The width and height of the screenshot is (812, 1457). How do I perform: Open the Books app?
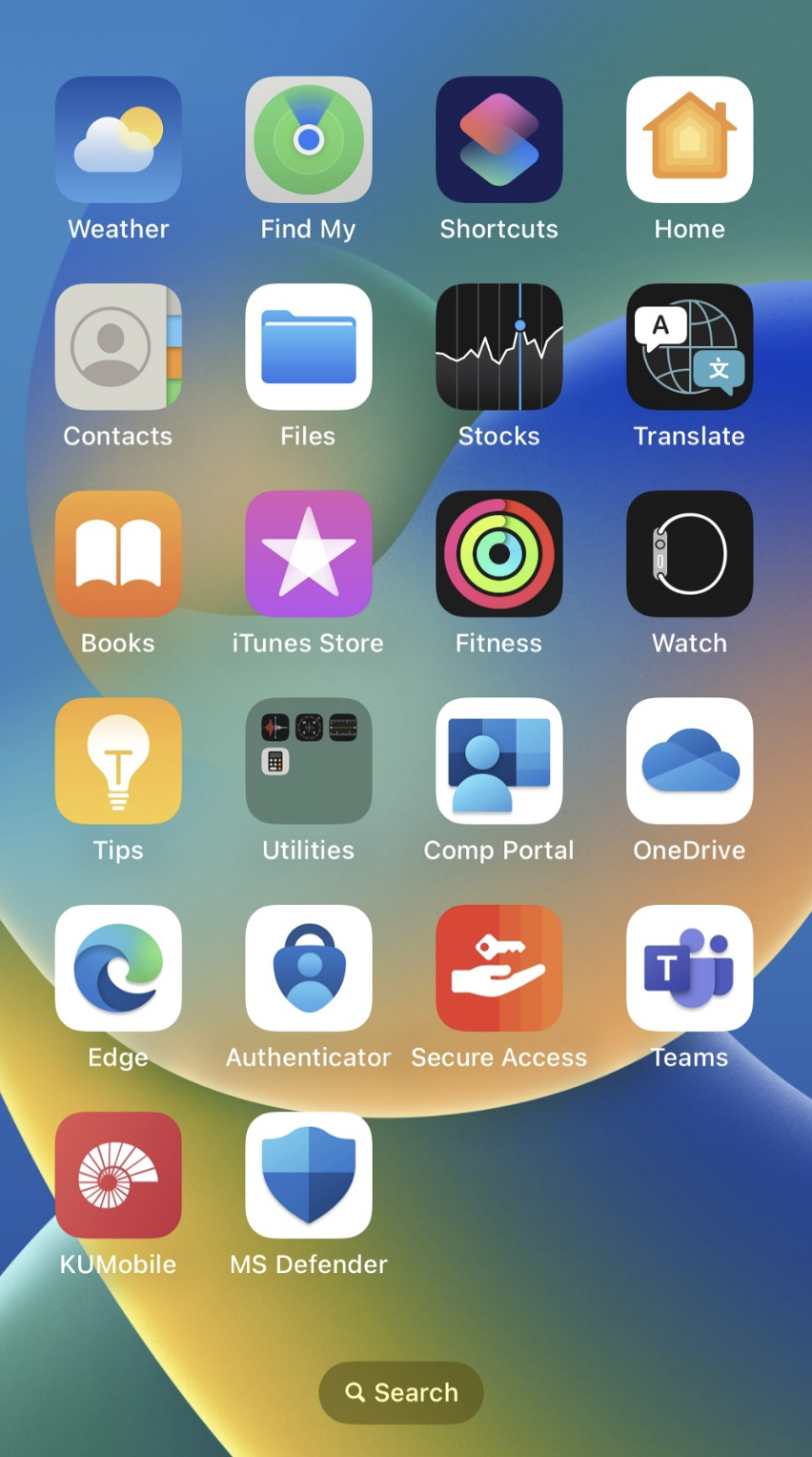pyautogui.click(x=118, y=554)
